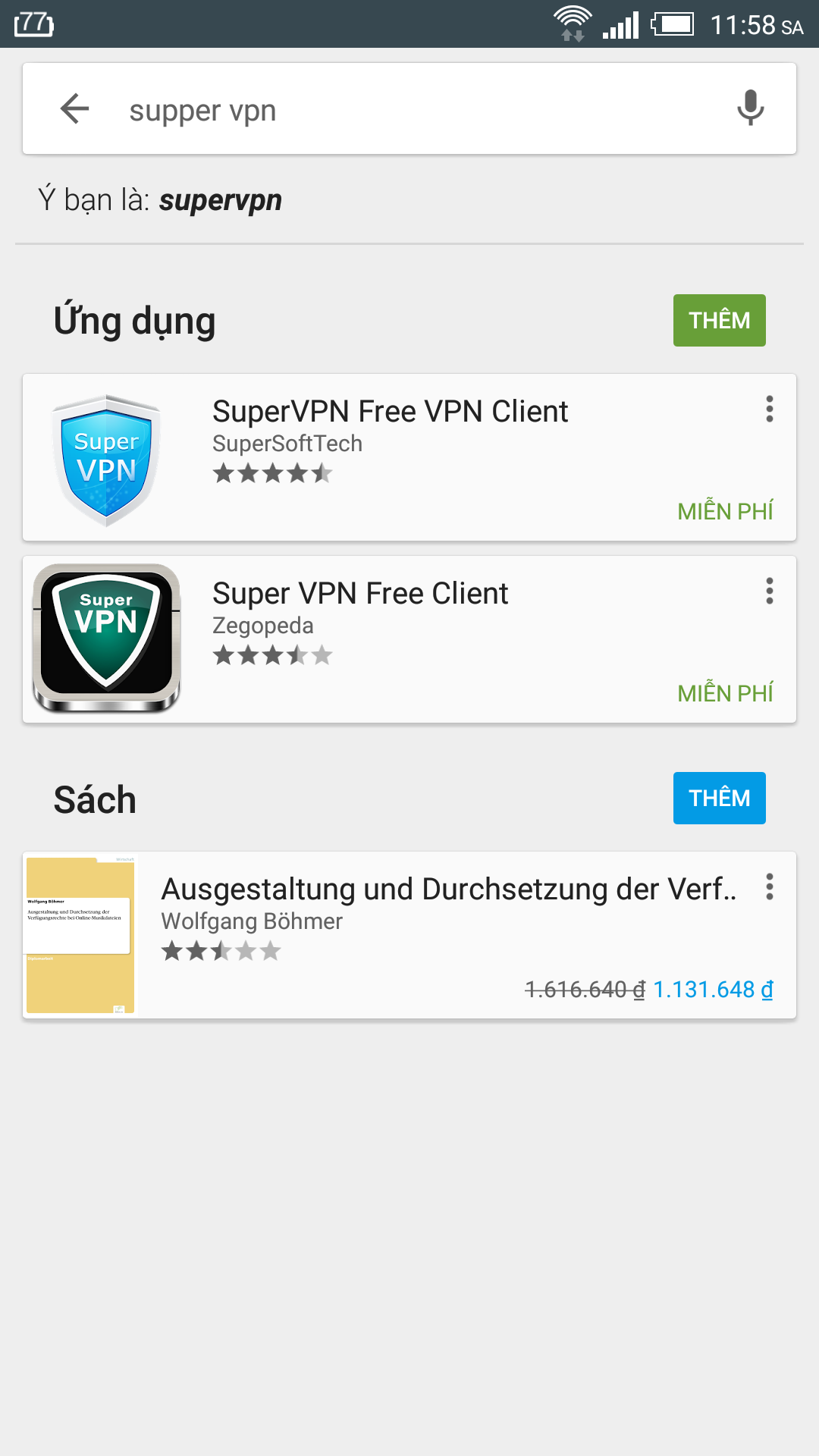Viewport: 819px width, 1456px height.
Task: Search instead for suggested "supervpn"
Action: point(220,201)
